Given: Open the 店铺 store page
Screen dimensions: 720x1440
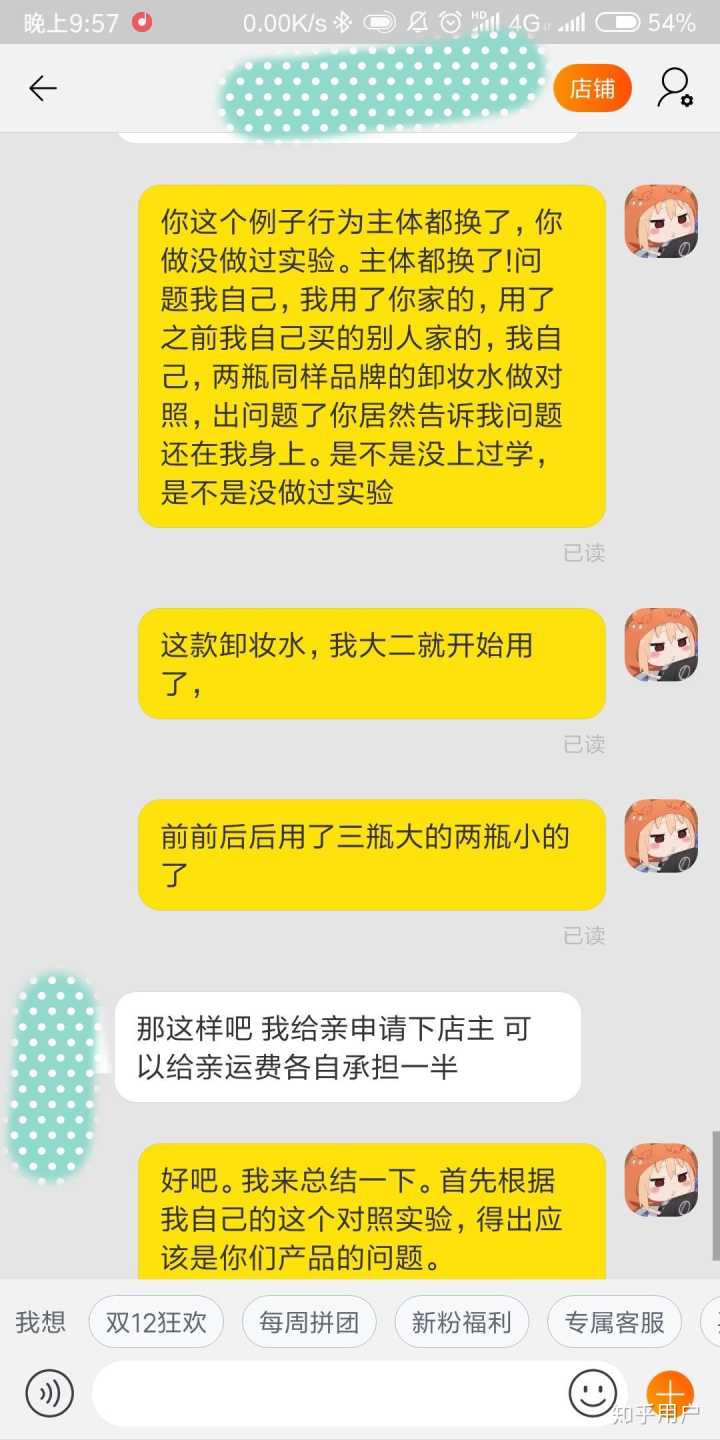Looking at the screenshot, I should pyautogui.click(x=592, y=88).
